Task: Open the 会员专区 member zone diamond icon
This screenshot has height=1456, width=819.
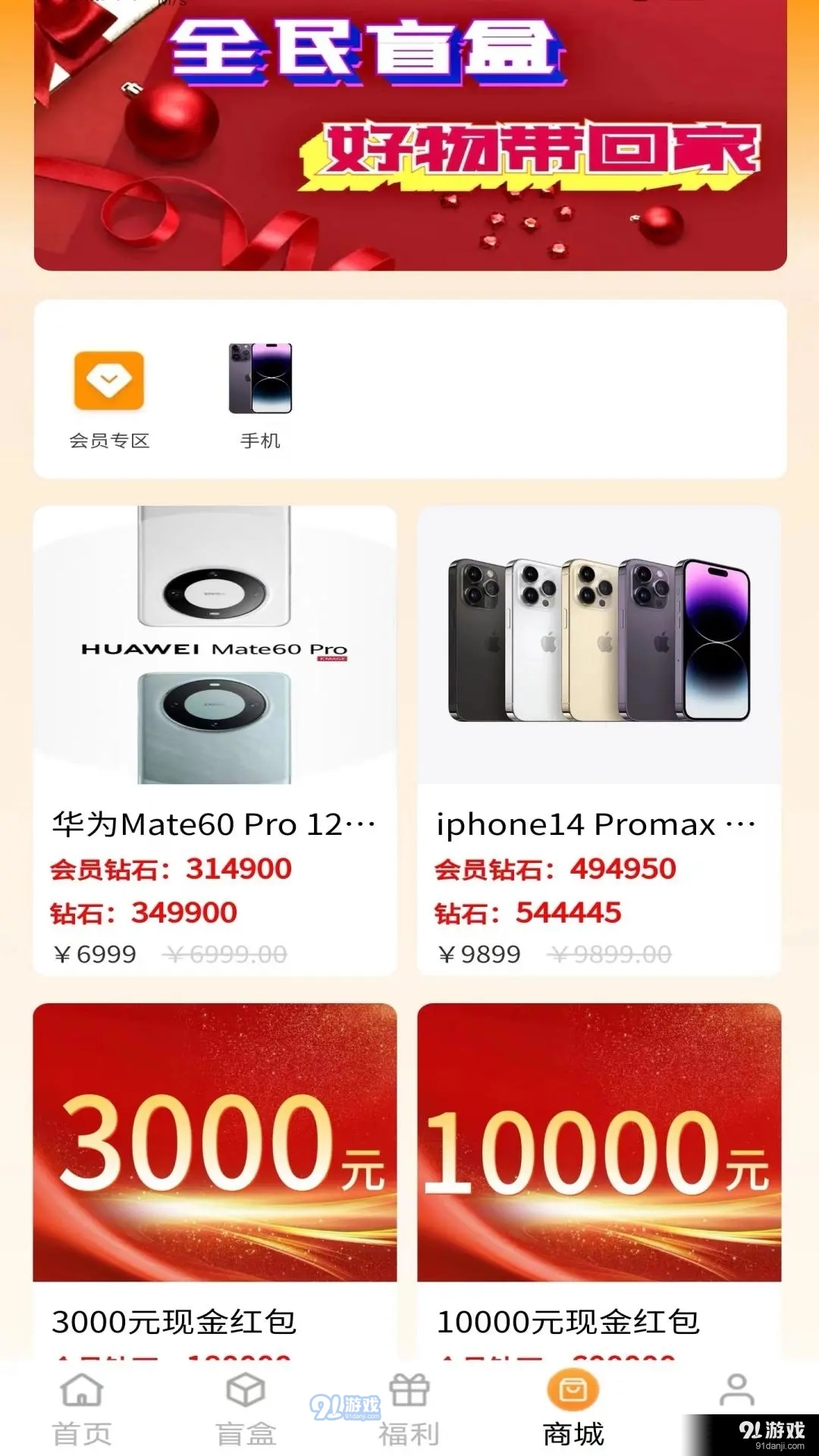Action: (x=108, y=379)
